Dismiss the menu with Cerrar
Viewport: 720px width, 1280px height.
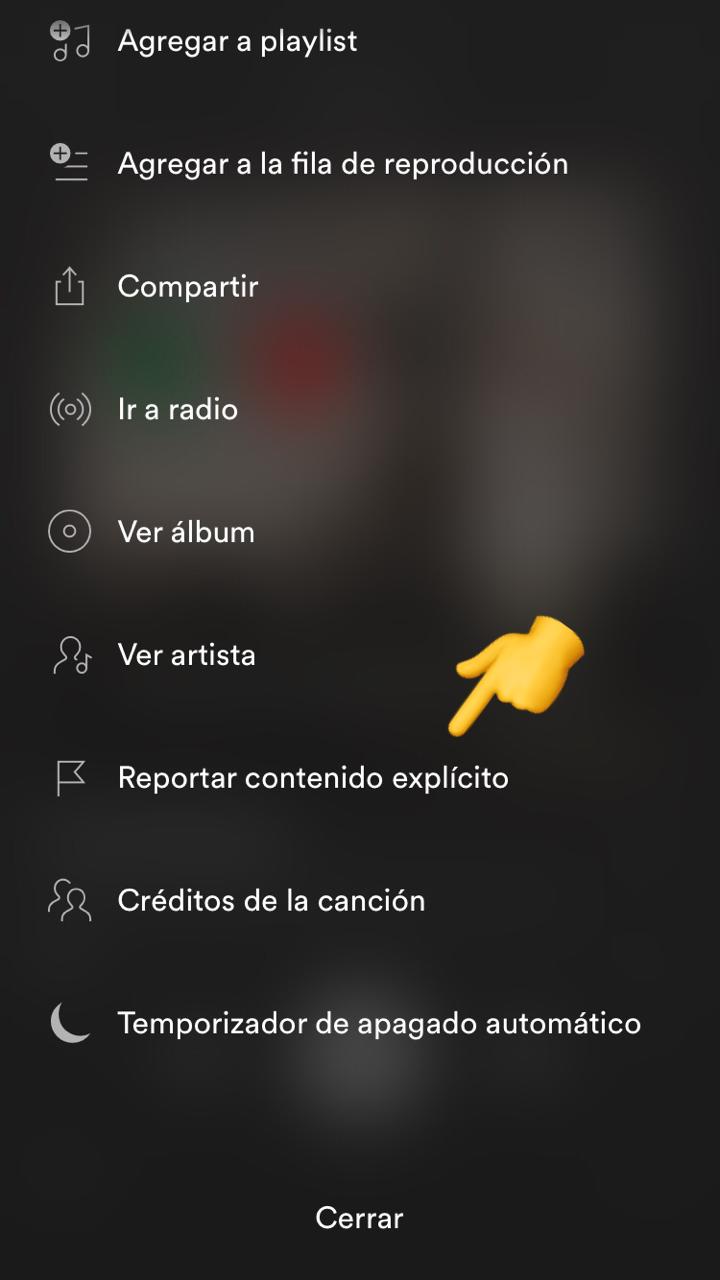pos(359,1218)
